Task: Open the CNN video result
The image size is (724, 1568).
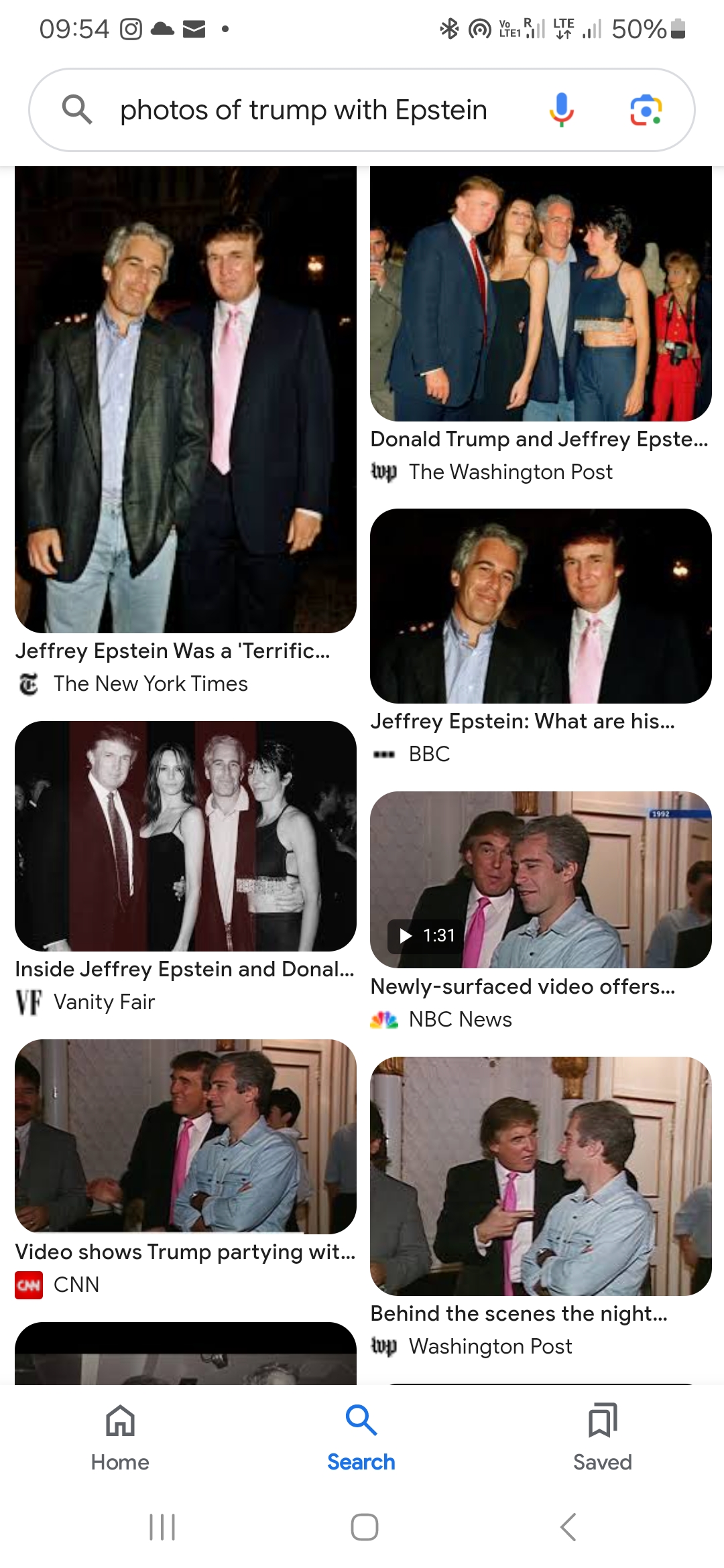Action: (185, 1136)
